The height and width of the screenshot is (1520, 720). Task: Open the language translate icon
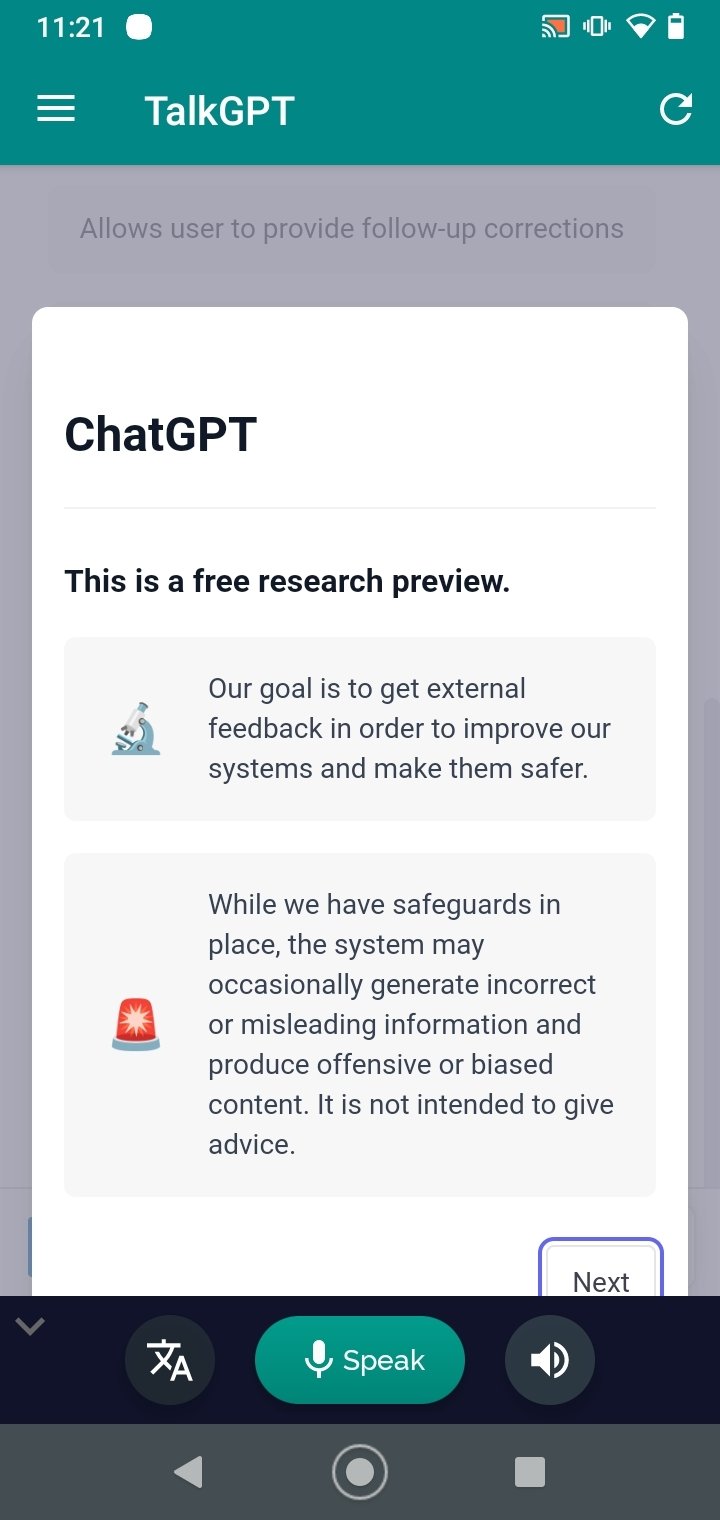pyautogui.click(x=170, y=1360)
